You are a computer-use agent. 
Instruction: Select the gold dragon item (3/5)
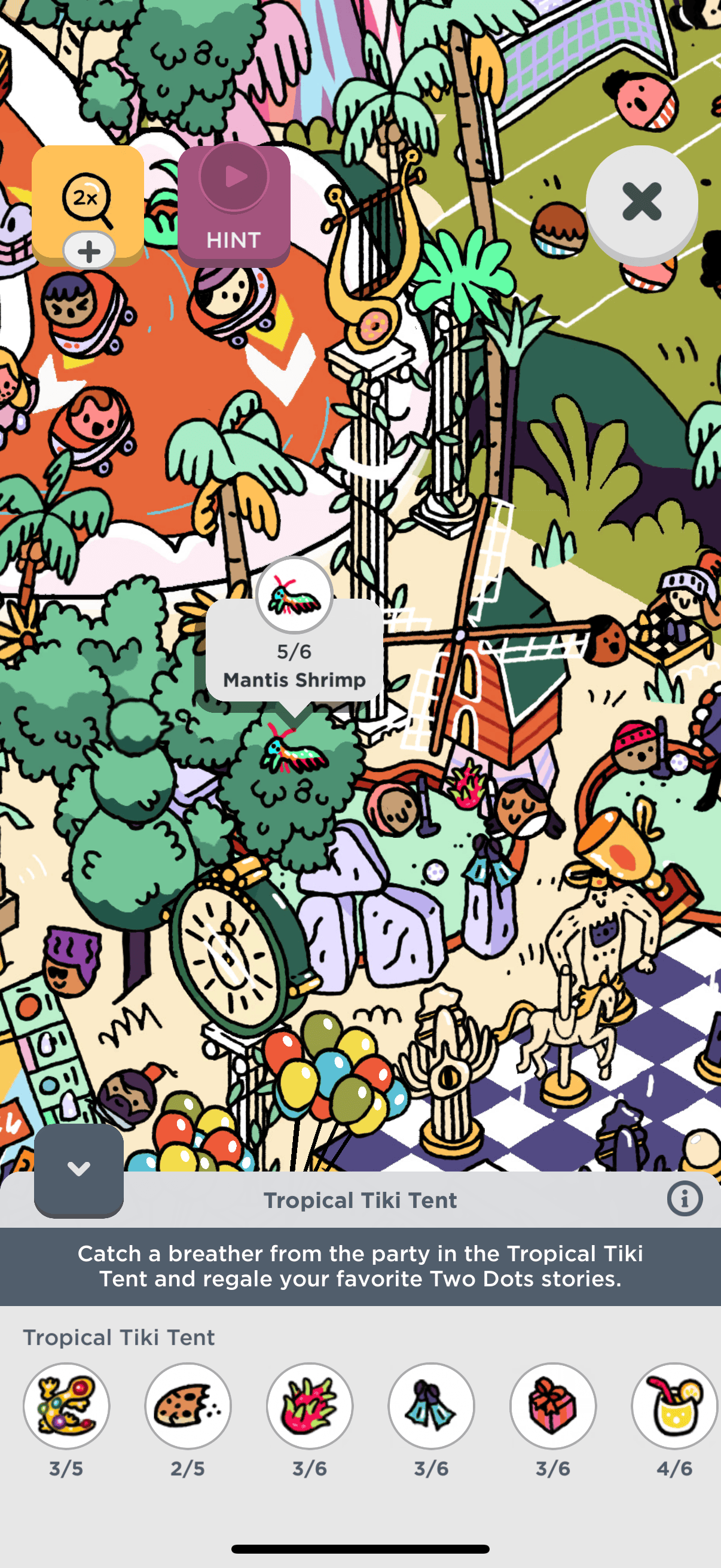(x=66, y=1405)
